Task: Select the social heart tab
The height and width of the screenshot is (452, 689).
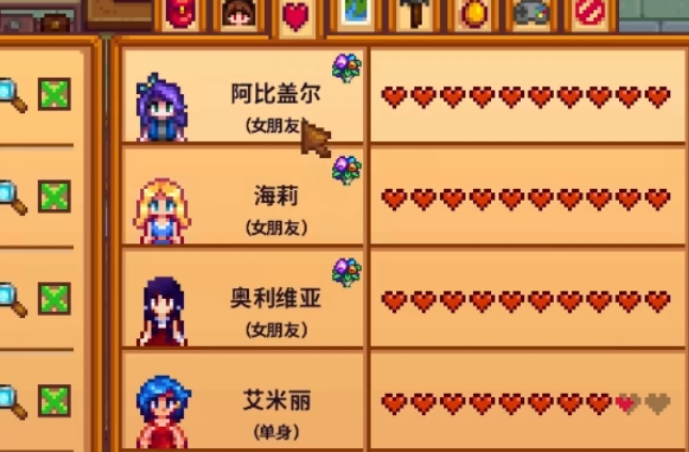Action: pyautogui.click(x=295, y=15)
